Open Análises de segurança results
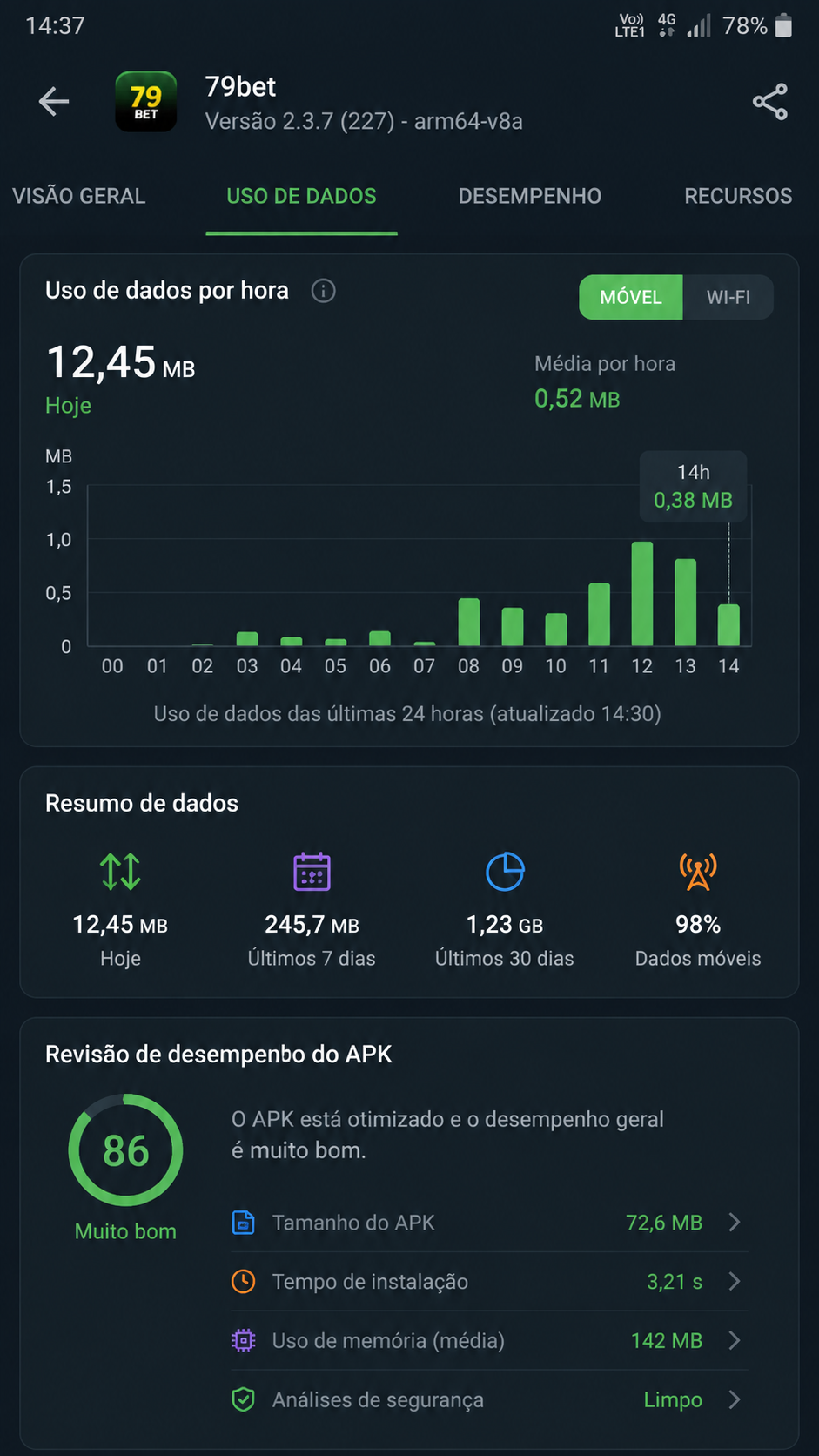Image resolution: width=819 pixels, height=1456 pixels. [489, 1400]
